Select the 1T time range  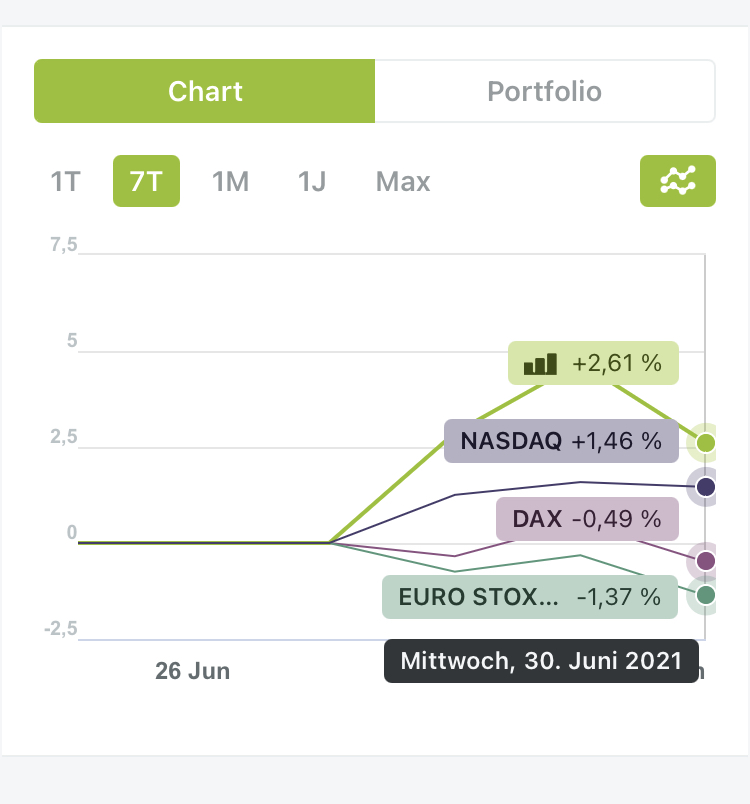[x=65, y=182]
